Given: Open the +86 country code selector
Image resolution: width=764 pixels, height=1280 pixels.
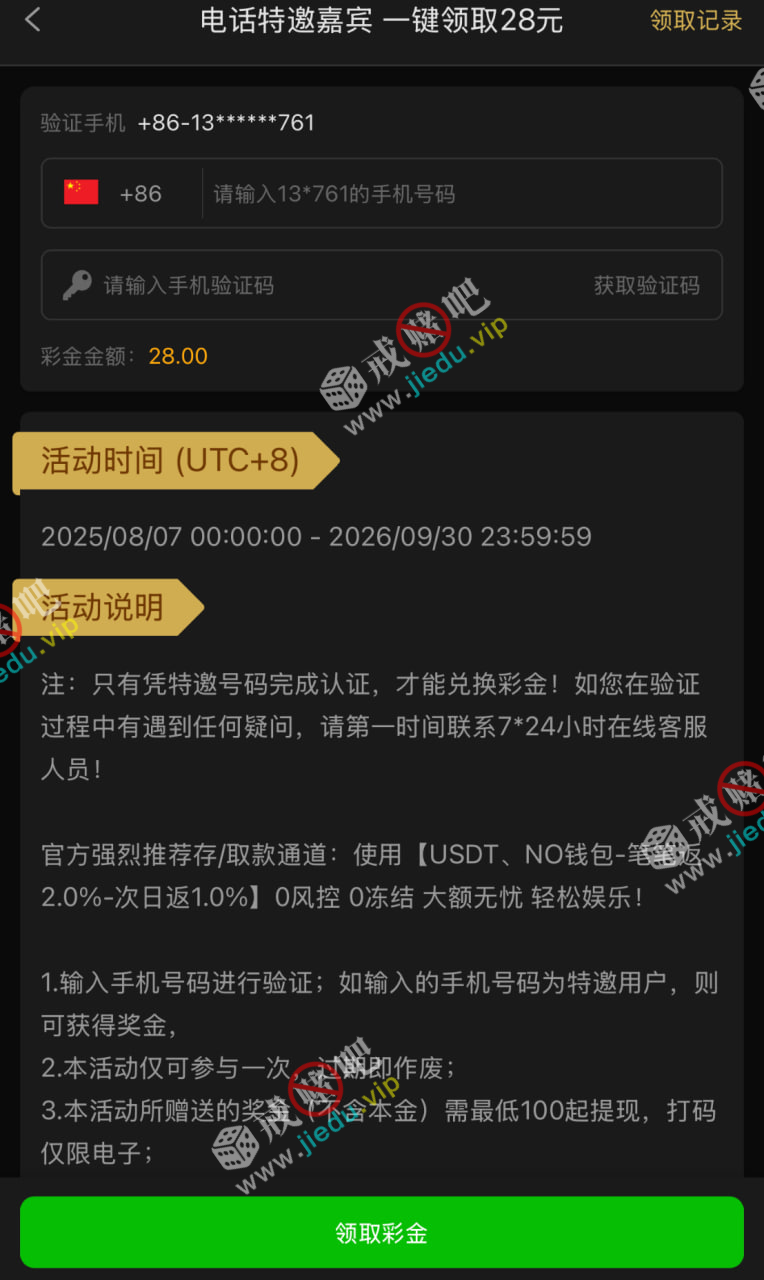Looking at the screenshot, I should 120,193.
